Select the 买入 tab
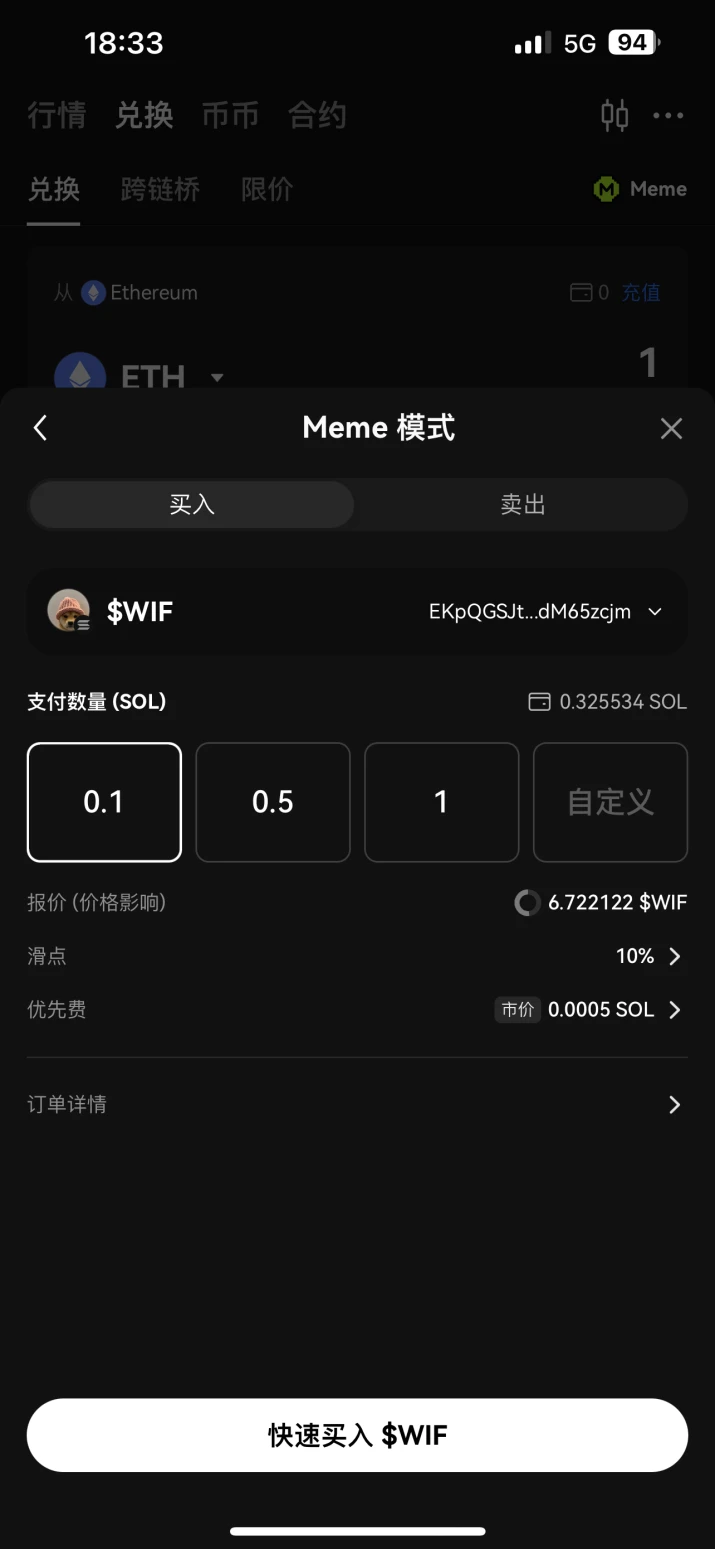Image resolution: width=715 pixels, height=1549 pixels. click(x=192, y=505)
